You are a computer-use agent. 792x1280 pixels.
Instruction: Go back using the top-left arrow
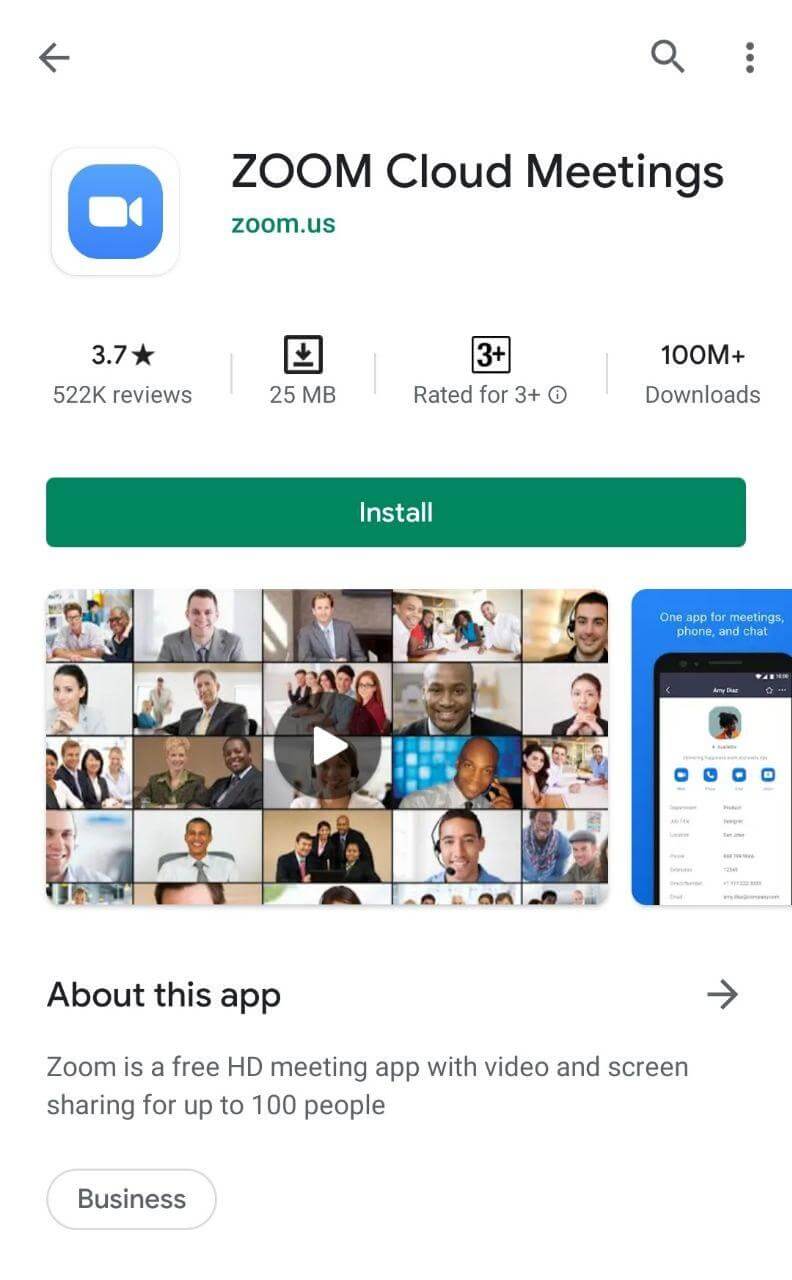(54, 58)
